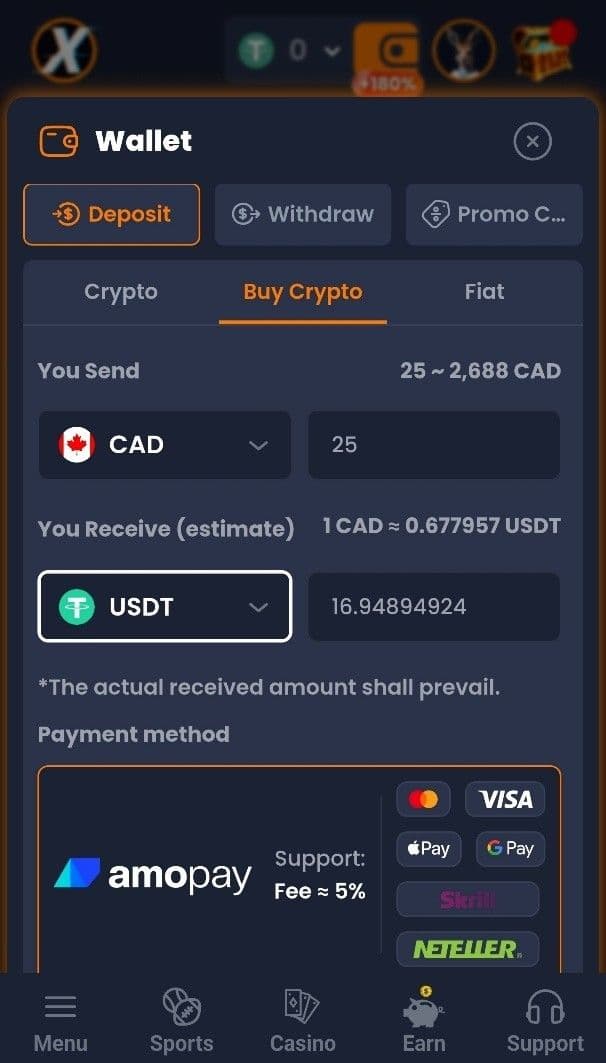Open the Earn section
Viewport: 606px width, 1063px height.
pos(424,1024)
